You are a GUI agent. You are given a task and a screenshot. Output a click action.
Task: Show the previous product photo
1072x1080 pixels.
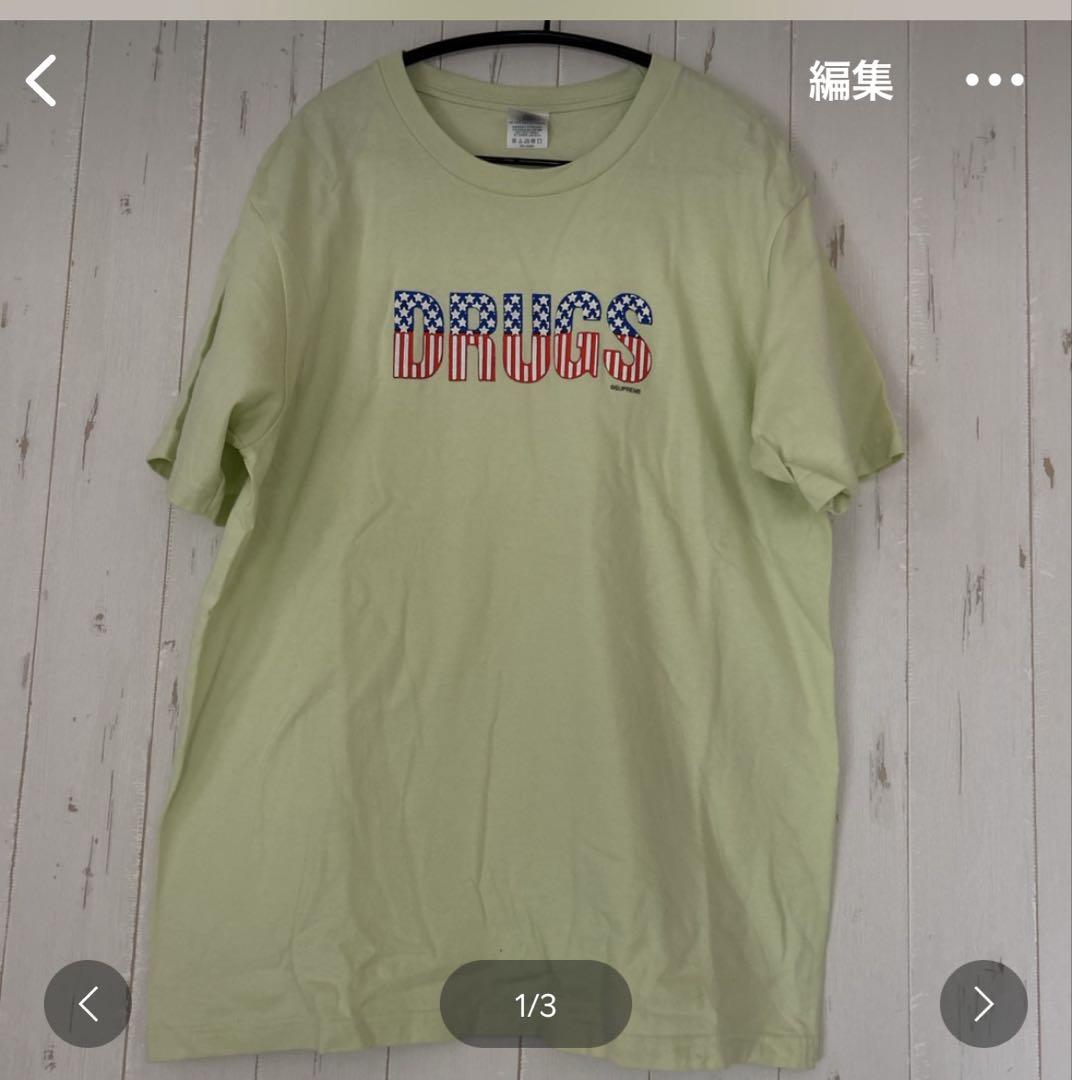tap(88, 1004)
